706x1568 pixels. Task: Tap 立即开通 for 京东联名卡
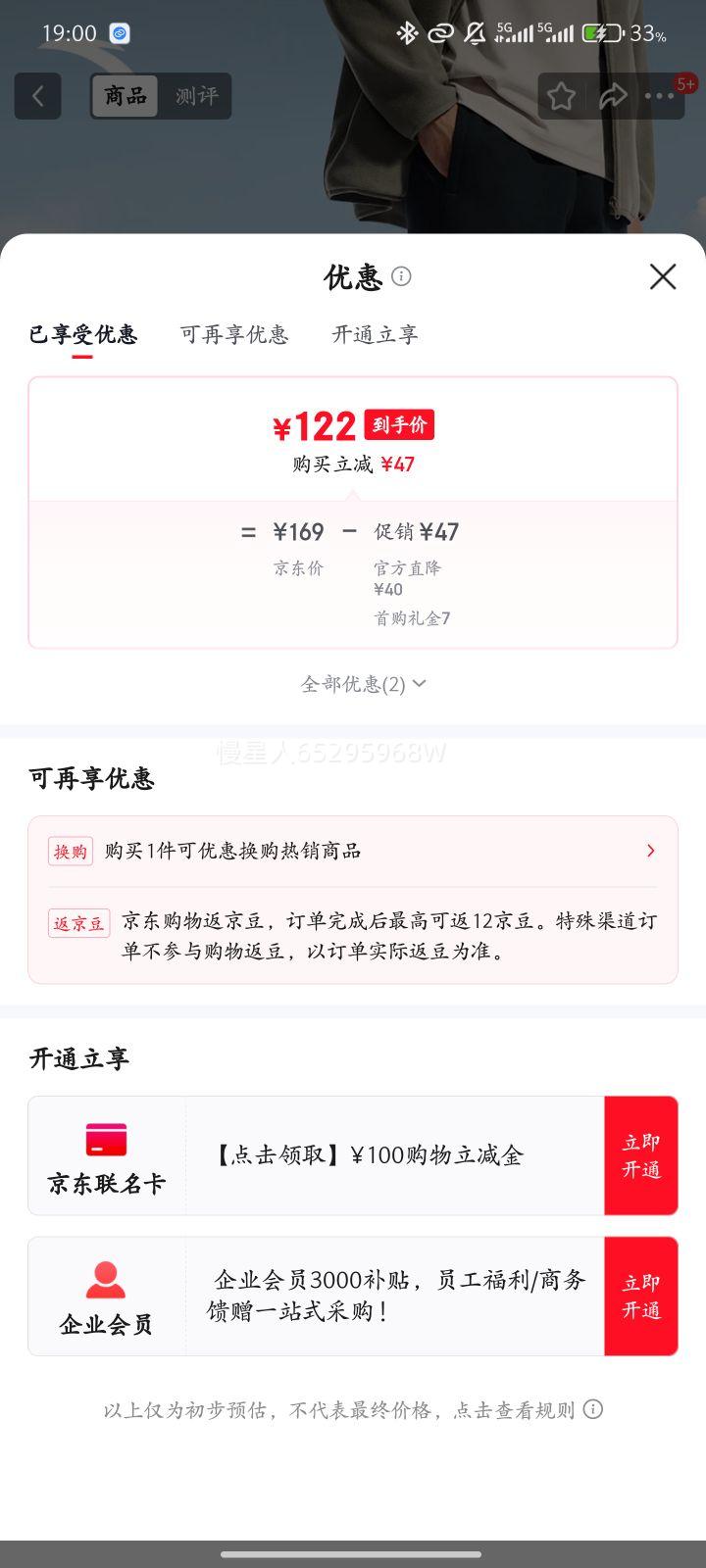coord(640,1155)
